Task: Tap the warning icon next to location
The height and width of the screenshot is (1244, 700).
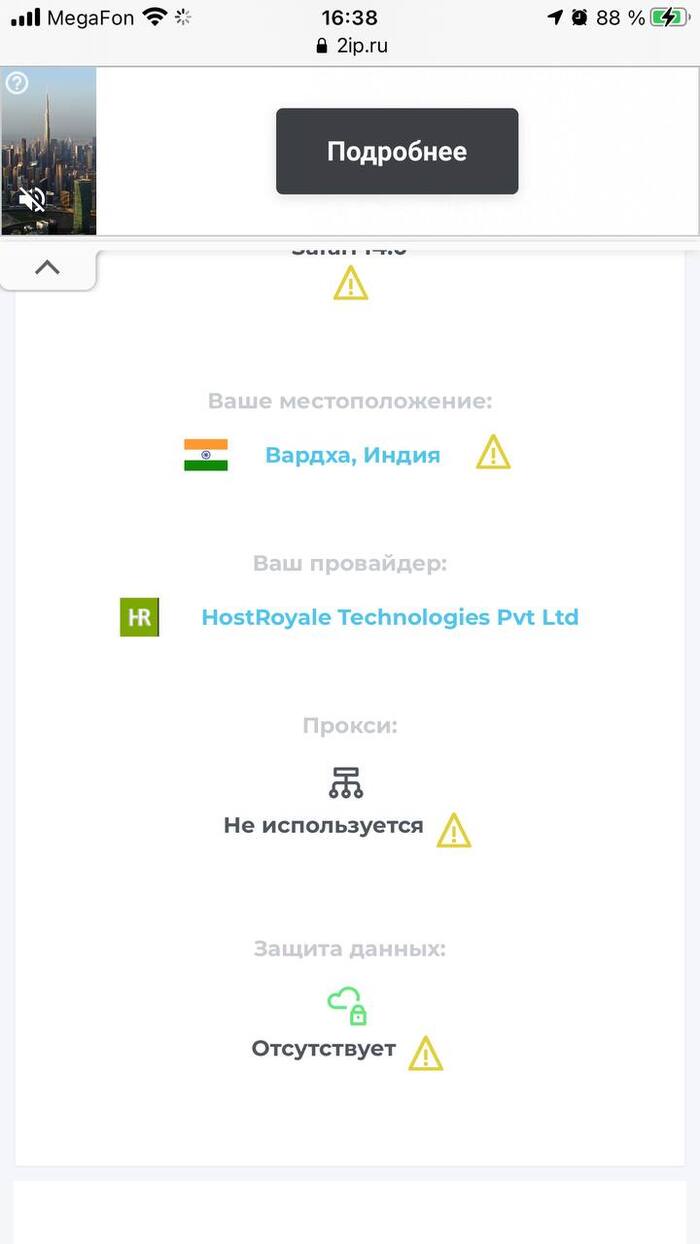Action: 493,453
